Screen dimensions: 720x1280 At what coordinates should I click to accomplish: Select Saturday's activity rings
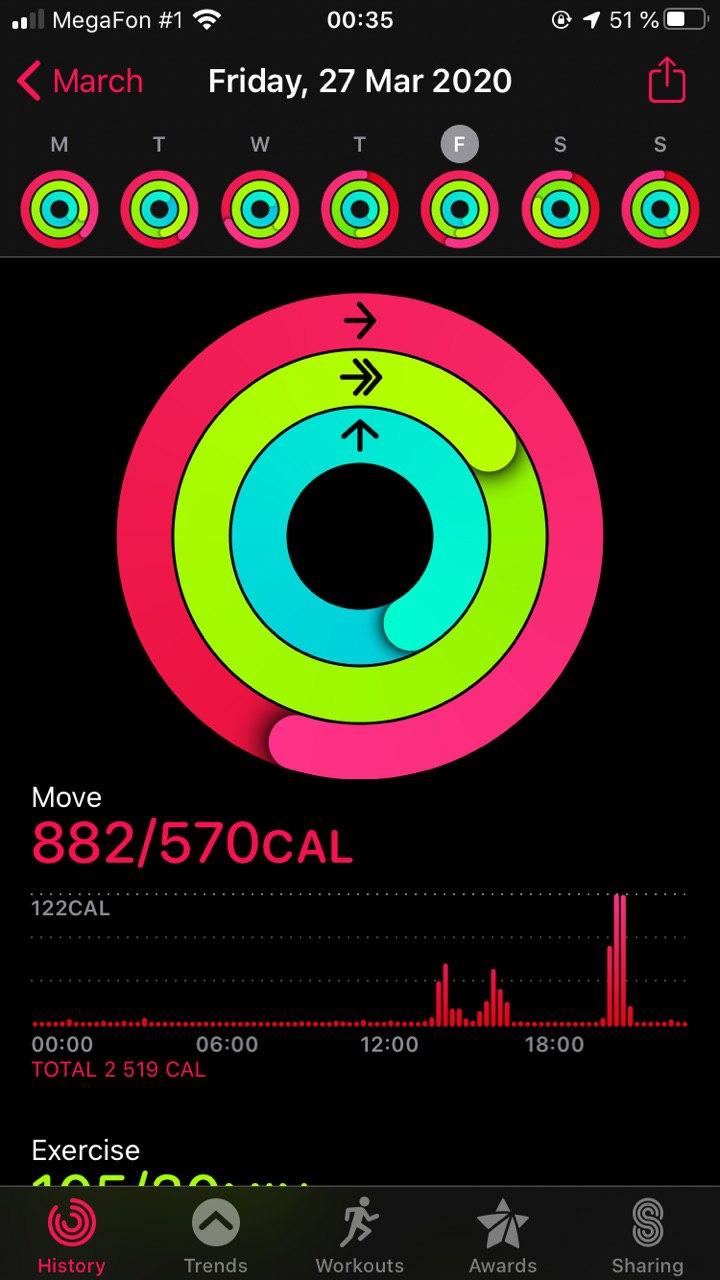(x=560, y=210)
